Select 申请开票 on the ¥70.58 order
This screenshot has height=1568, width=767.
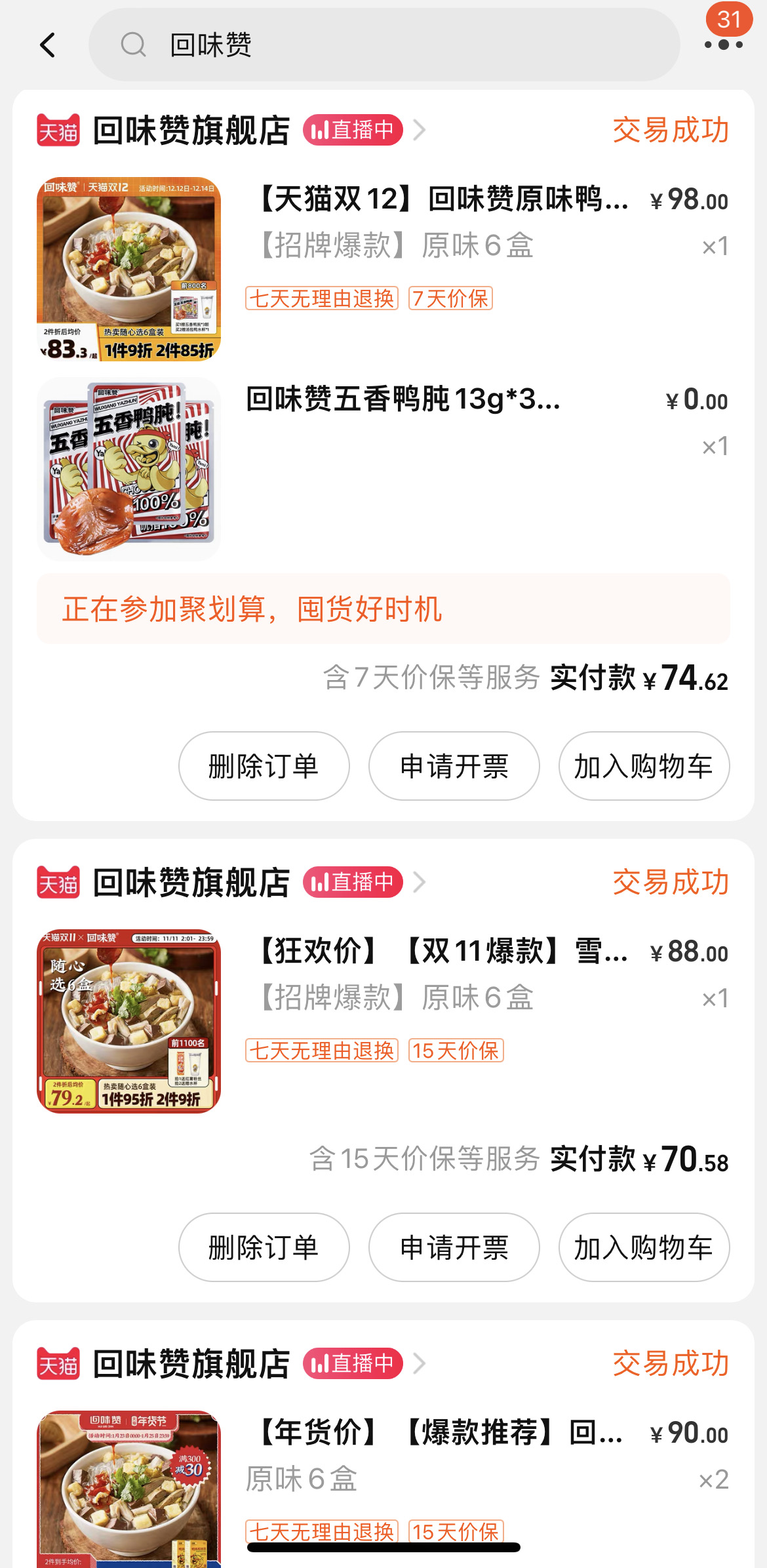click(454, 1247)
